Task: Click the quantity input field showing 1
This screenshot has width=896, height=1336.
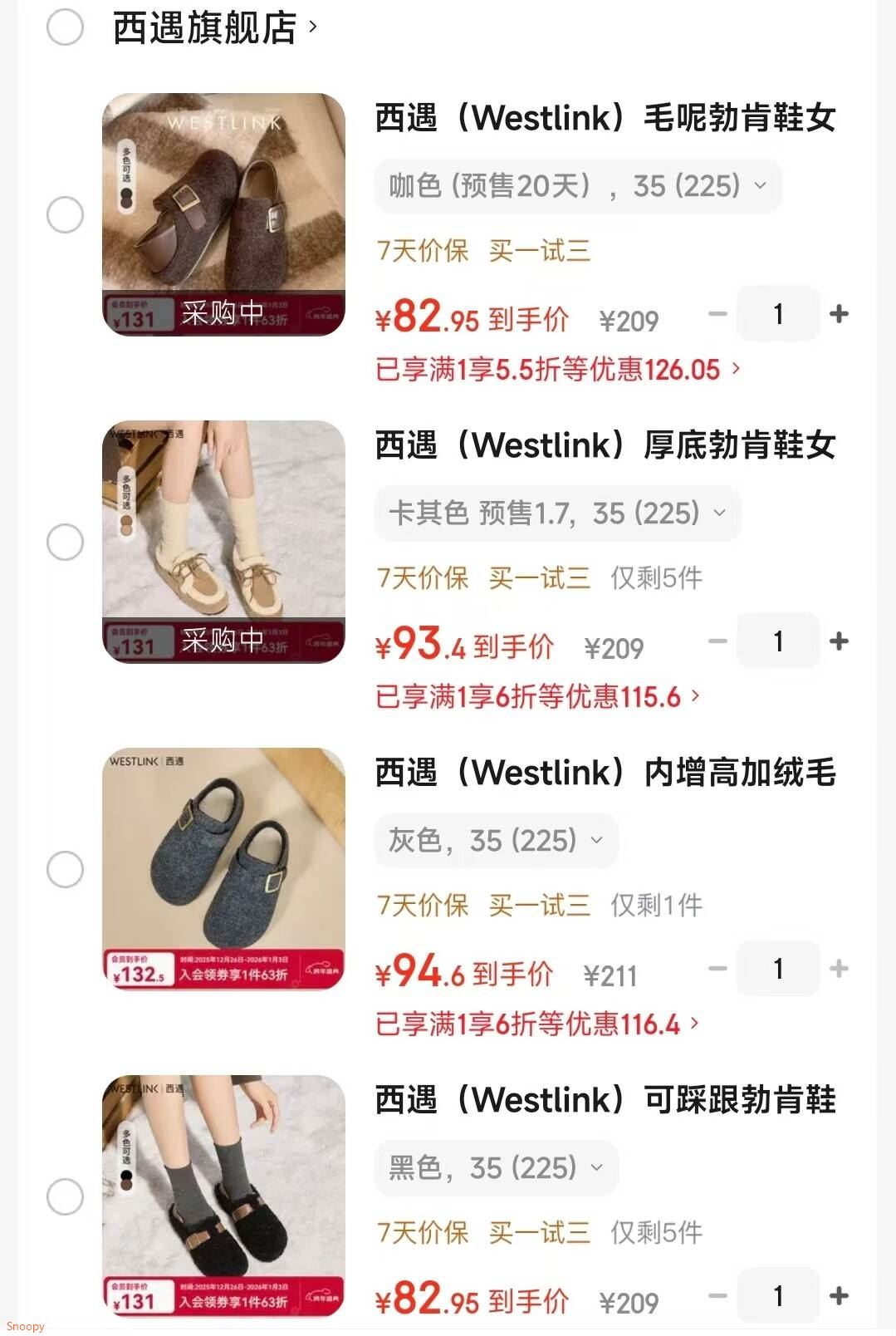Action: [x=777, y=313]
